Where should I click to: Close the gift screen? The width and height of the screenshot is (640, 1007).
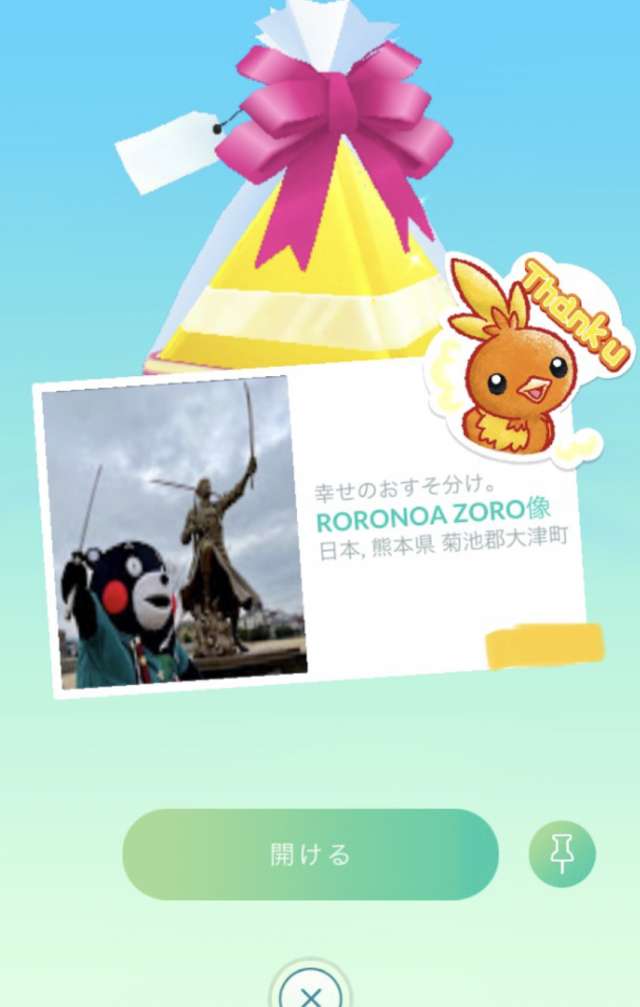[x=310, y=992]
